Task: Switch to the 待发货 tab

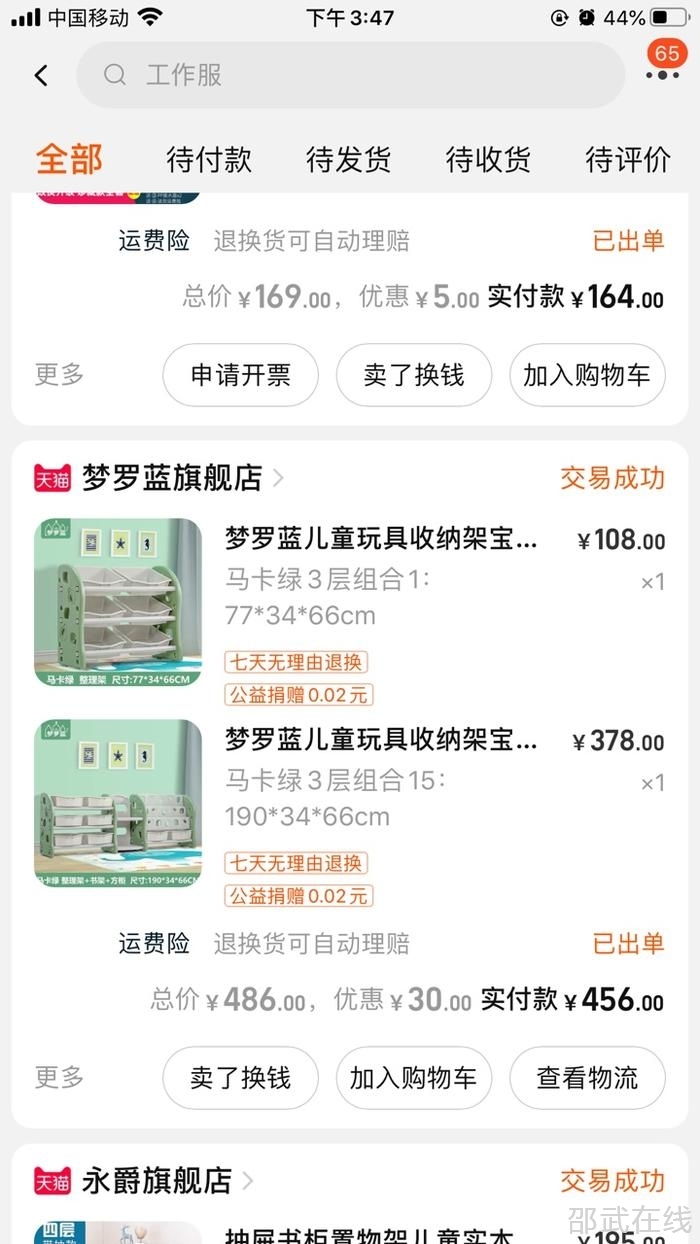Action: [348, 160]
